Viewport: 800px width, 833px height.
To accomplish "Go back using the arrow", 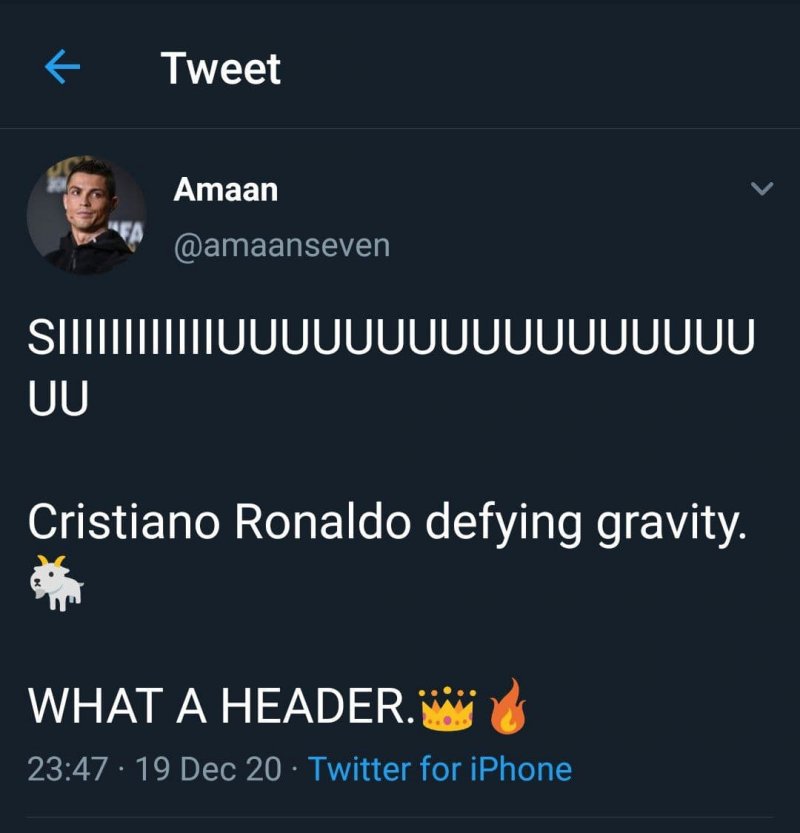I will click(62, 68).
